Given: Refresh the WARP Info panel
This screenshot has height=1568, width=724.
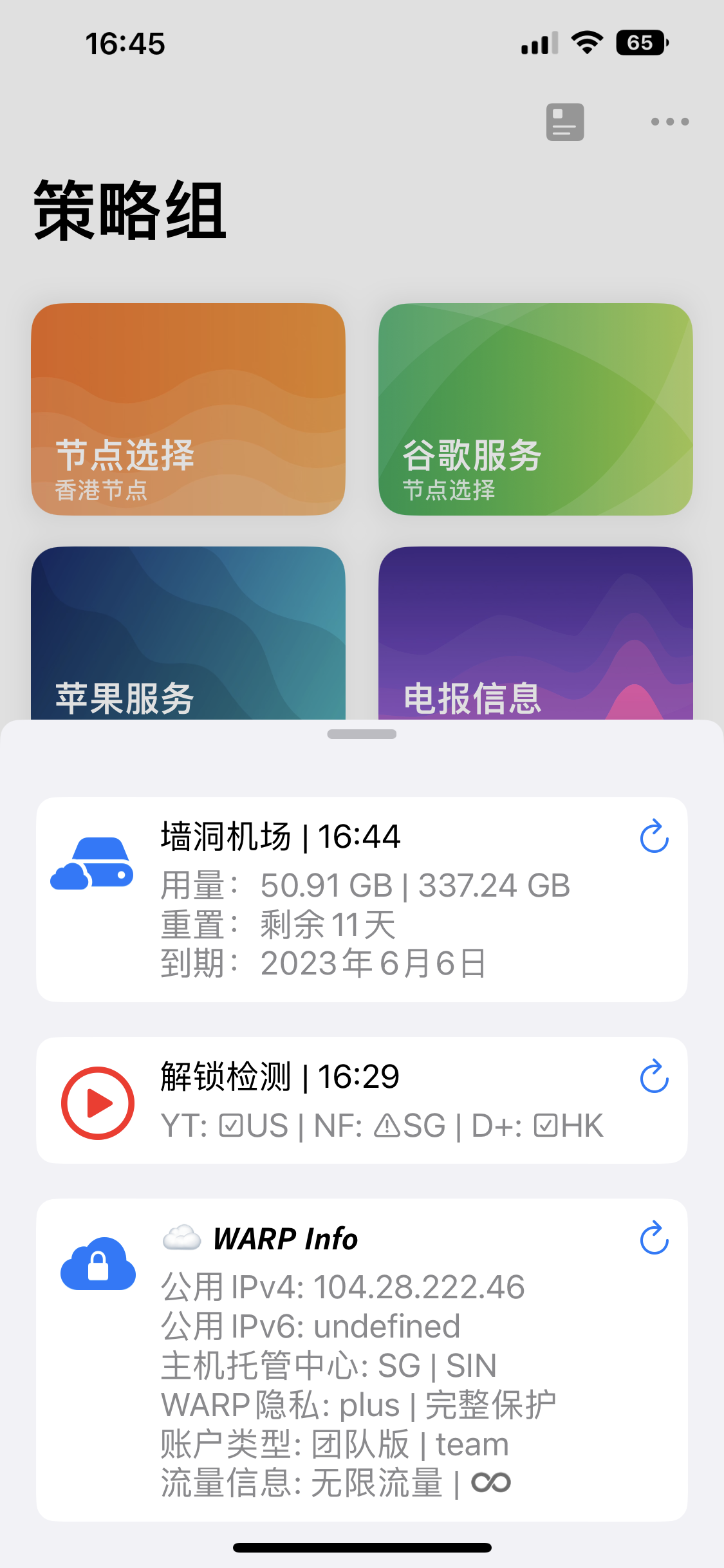Looking at the screenshot, I should (654, 1238).
